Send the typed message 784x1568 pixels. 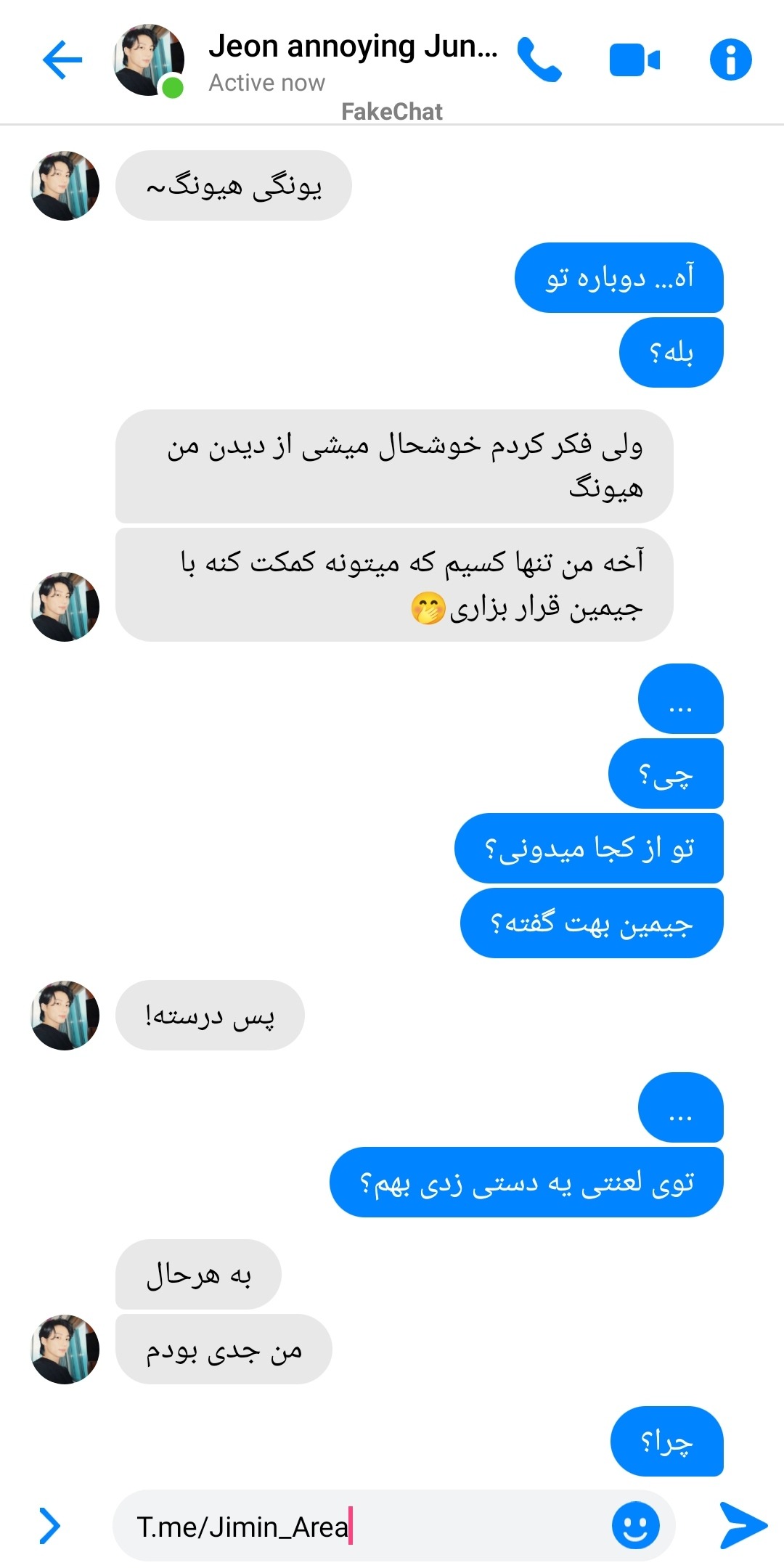pos(743,1526)
